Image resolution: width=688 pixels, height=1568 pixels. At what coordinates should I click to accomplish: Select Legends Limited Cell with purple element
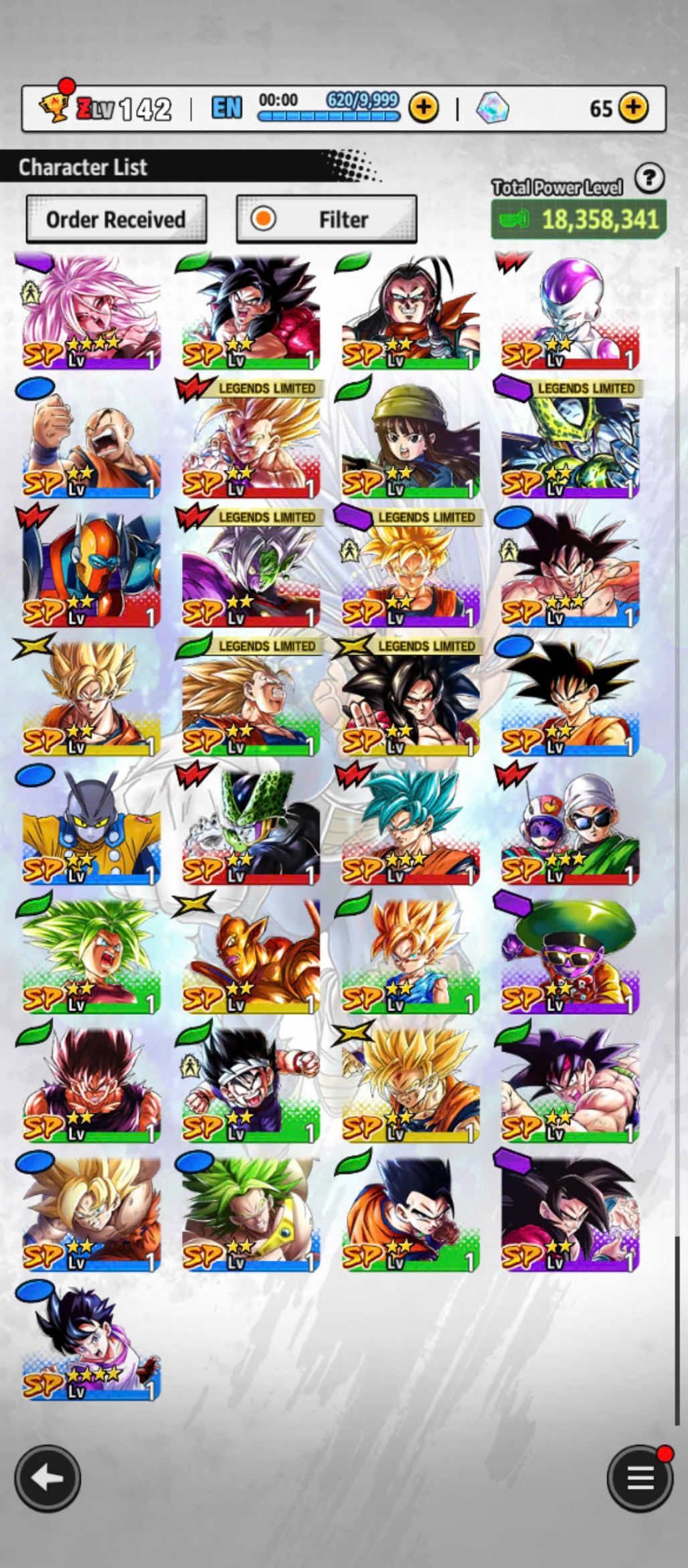click(x=570, y=442)
